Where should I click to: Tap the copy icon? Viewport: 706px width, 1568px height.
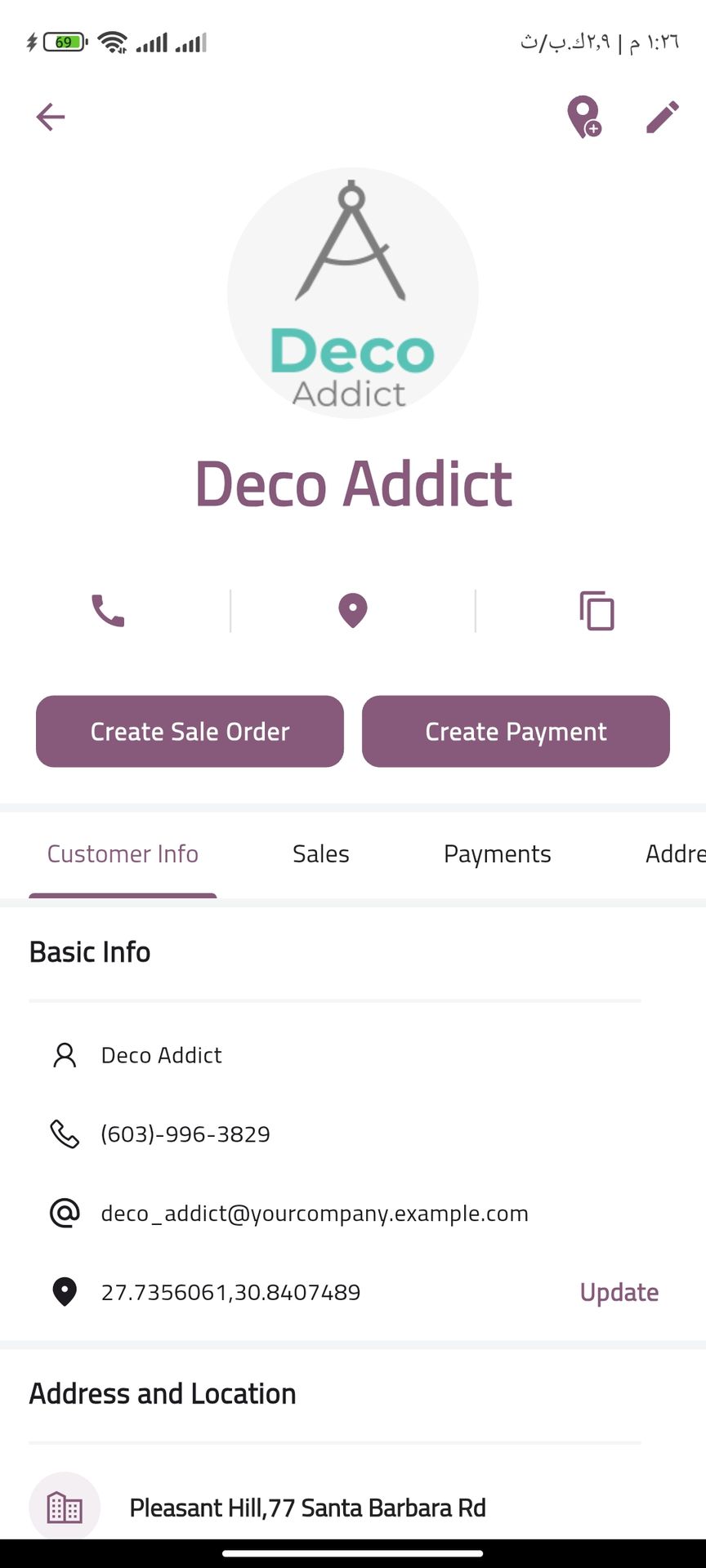[x=597, y=611]
